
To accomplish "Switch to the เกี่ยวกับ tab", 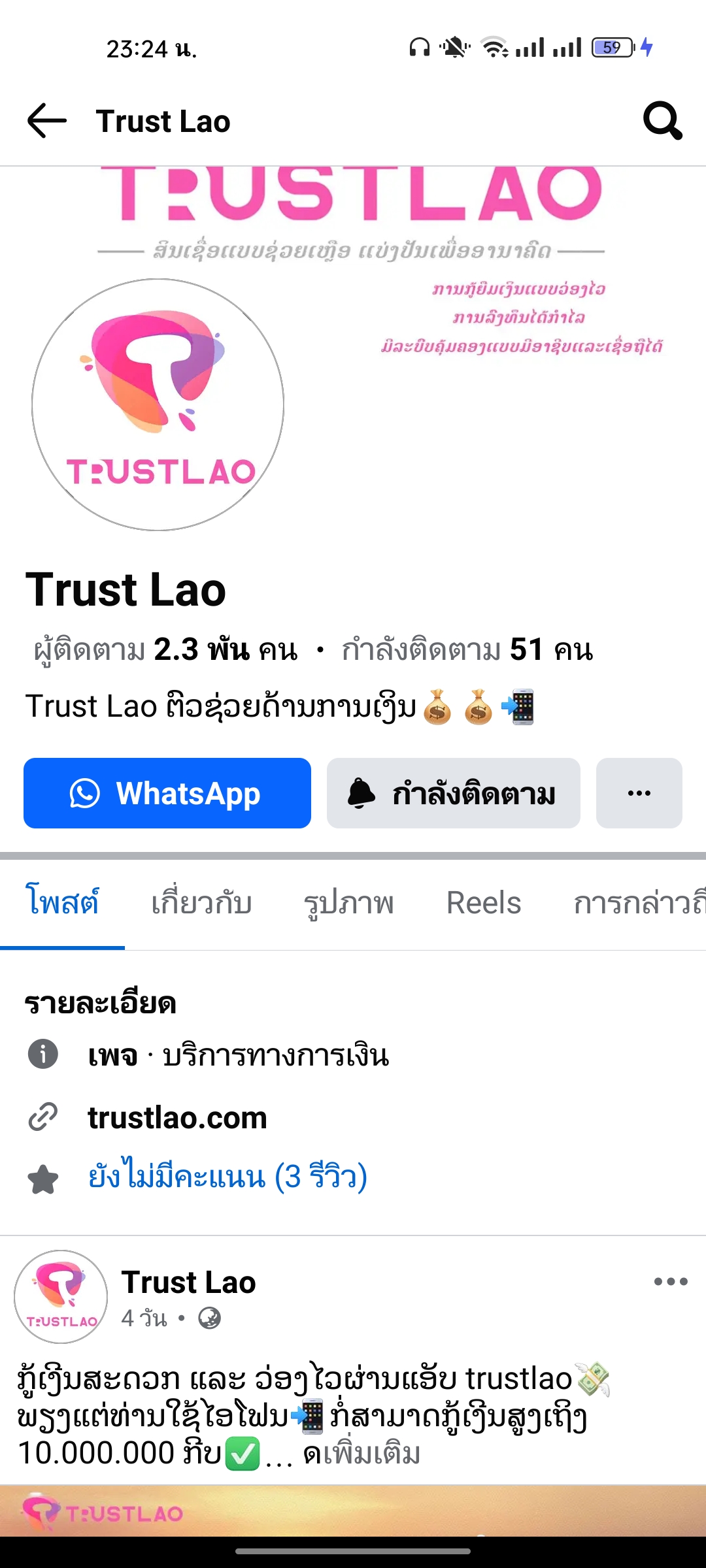I will click(201, 903).
